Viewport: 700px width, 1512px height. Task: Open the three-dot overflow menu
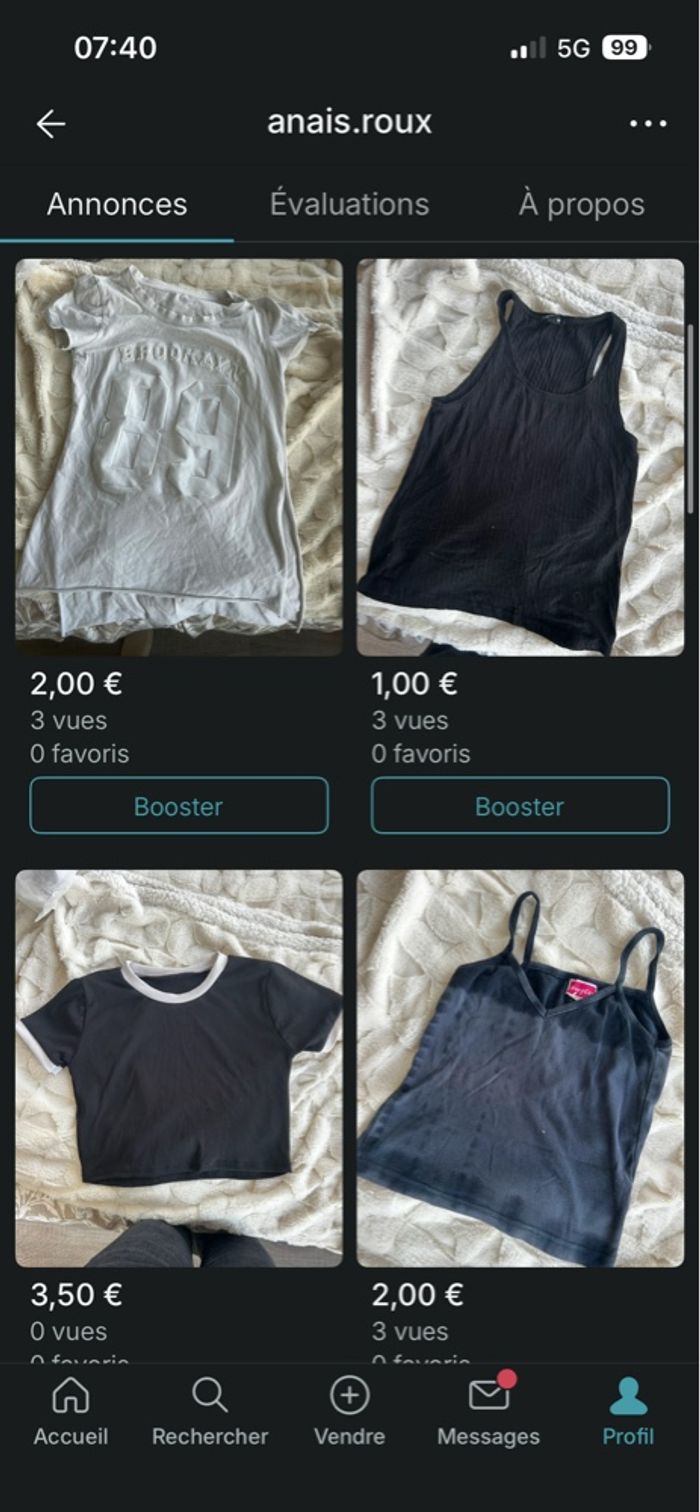click(648, 123)
